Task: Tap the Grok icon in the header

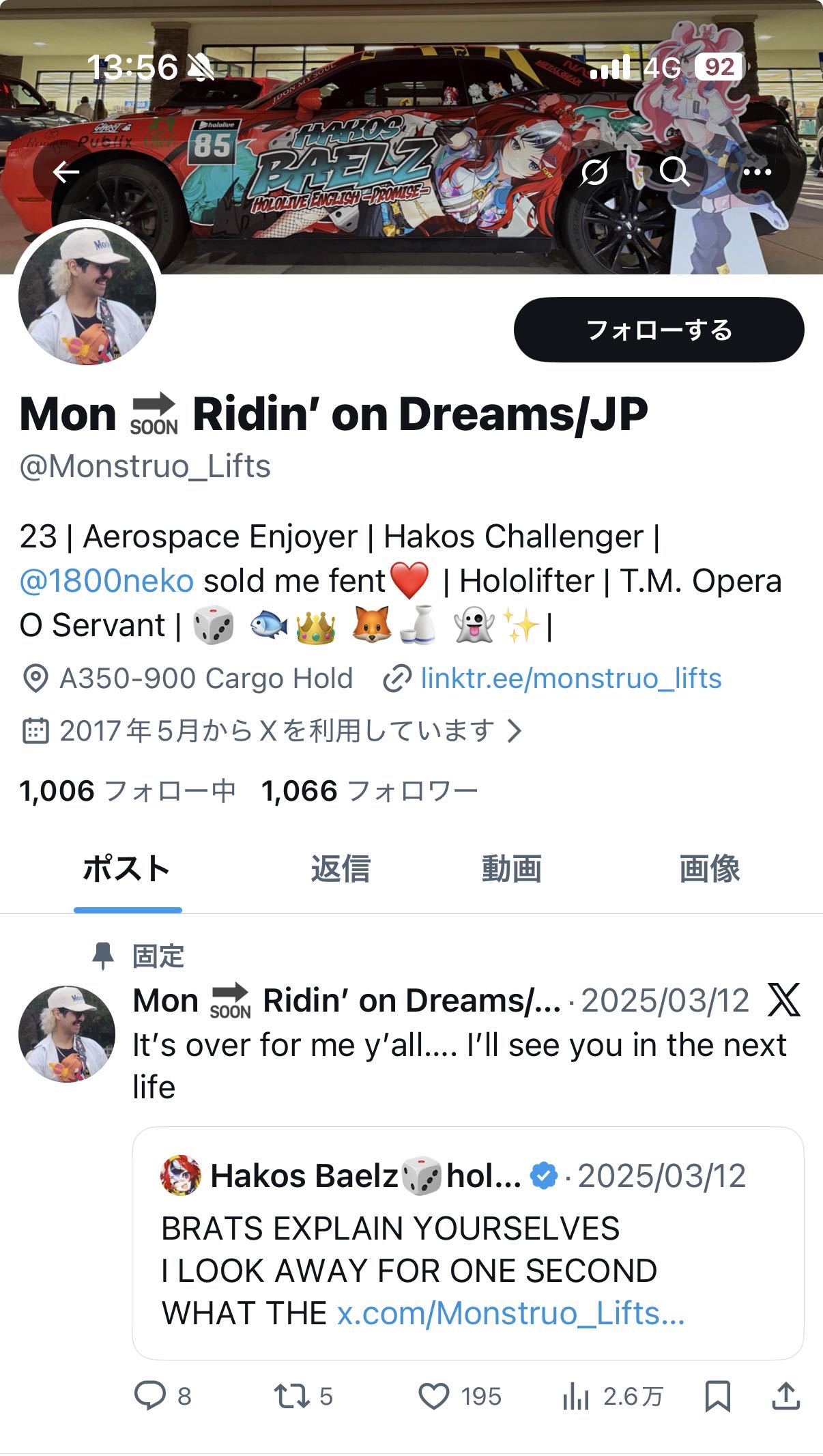Action: pyautogui.click(x=594, y=172)
